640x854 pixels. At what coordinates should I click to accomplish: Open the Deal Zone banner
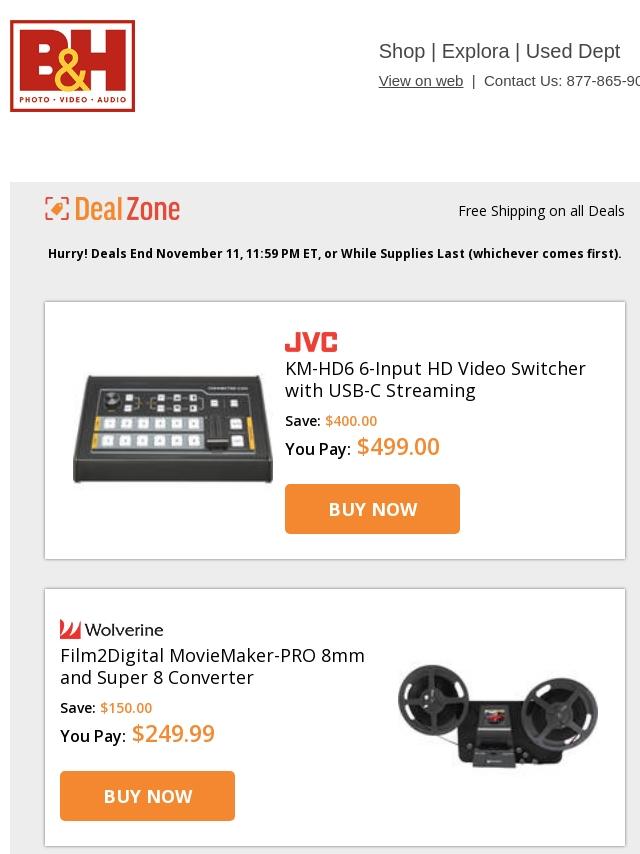[x=113, y=209]
